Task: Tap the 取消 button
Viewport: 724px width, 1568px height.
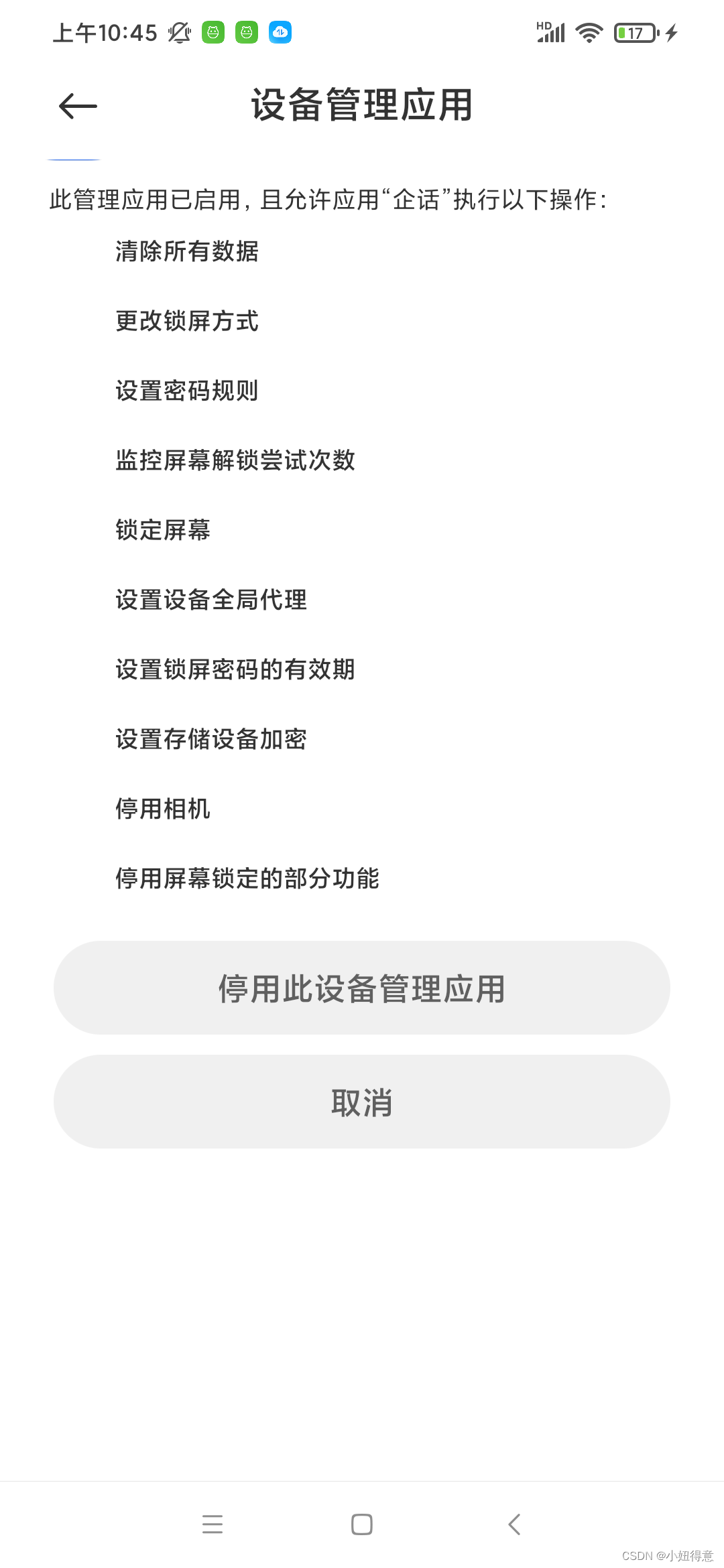Action: pos(362,1102)
